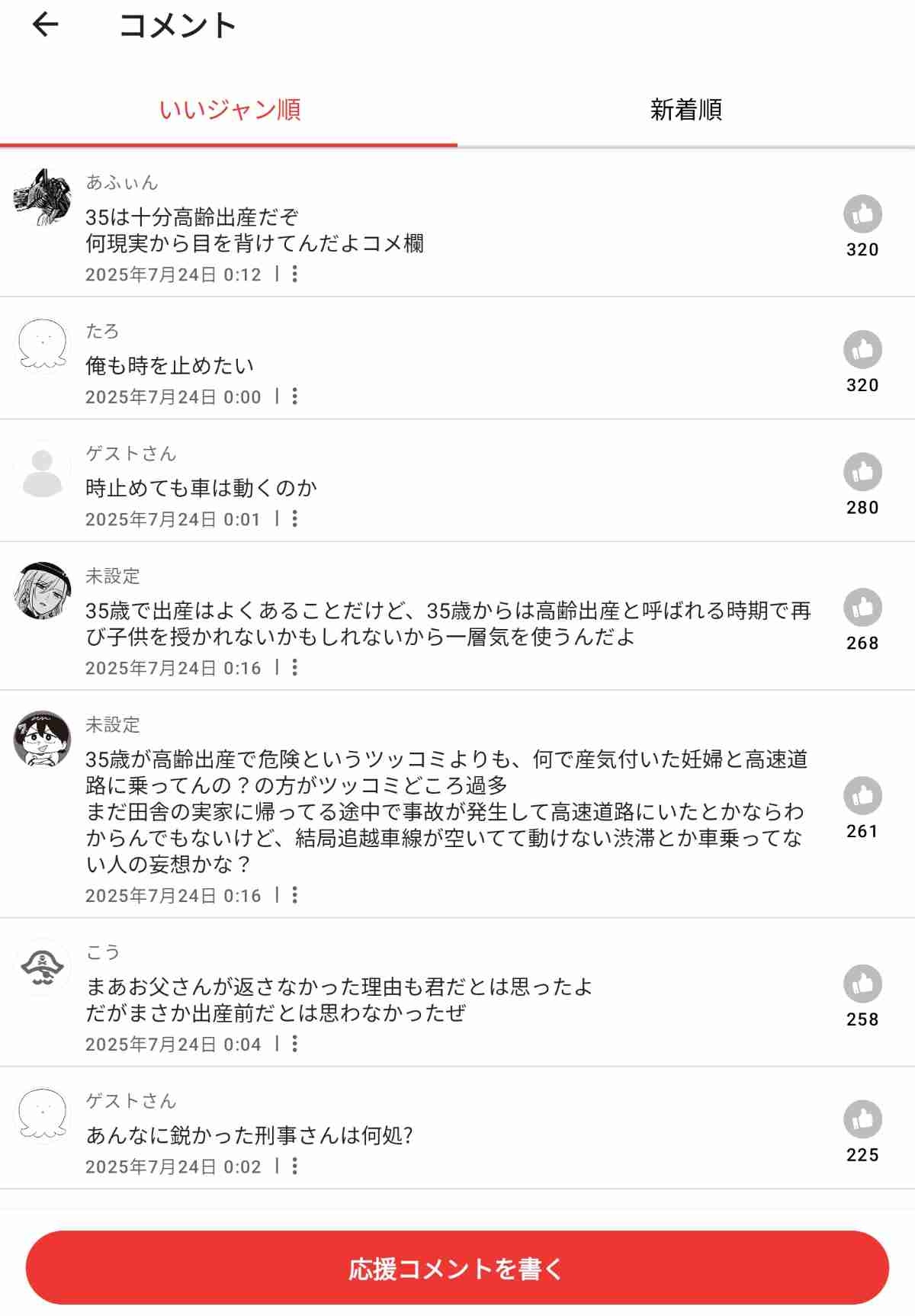This screenshot has height=1316, width=915.
Task: Tap 応援コメントを書く to write a comment
Action: pyautogui.click(x=457, y=1269)
